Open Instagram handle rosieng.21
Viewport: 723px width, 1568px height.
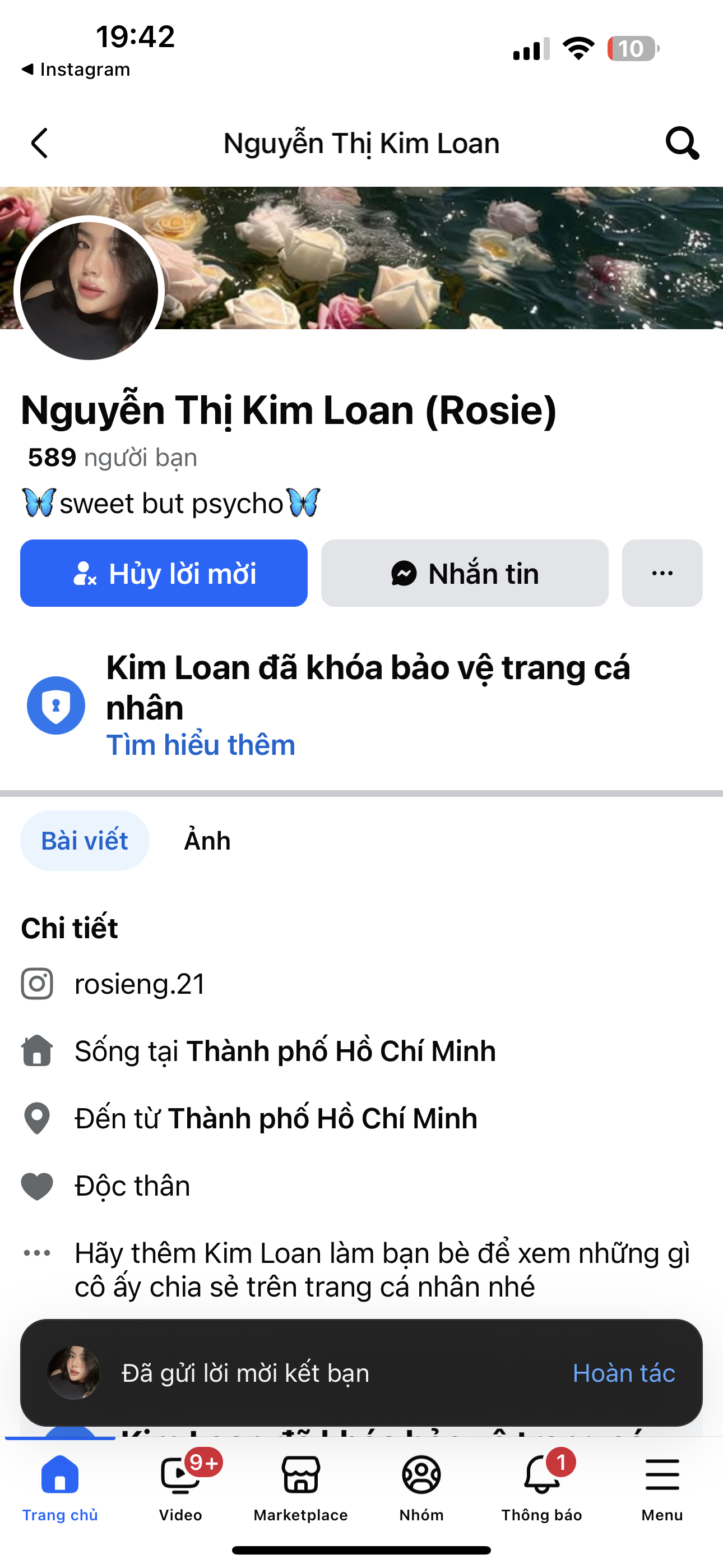(140, 984)
